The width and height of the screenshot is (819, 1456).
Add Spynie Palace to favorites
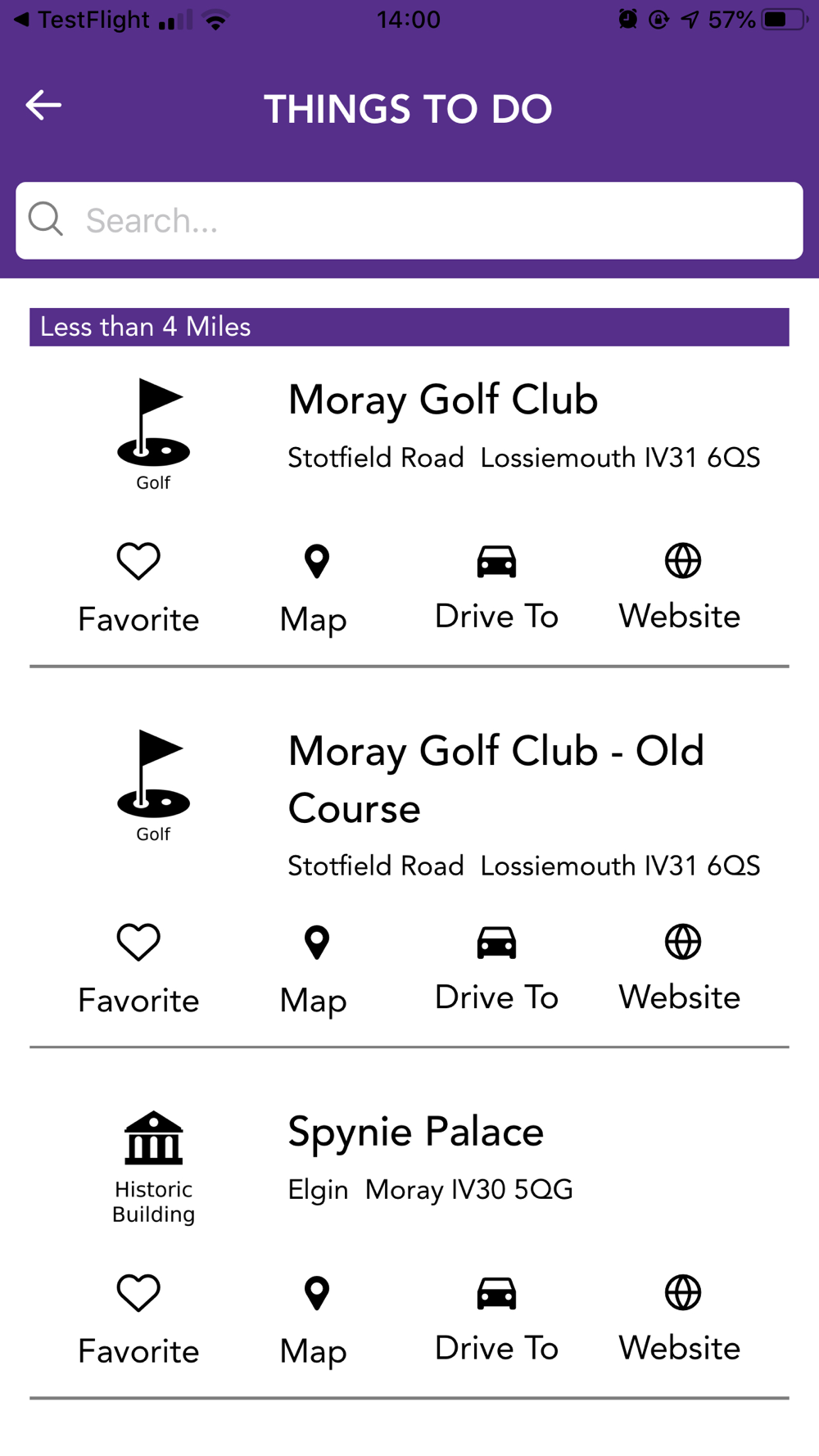point(138,1321)
